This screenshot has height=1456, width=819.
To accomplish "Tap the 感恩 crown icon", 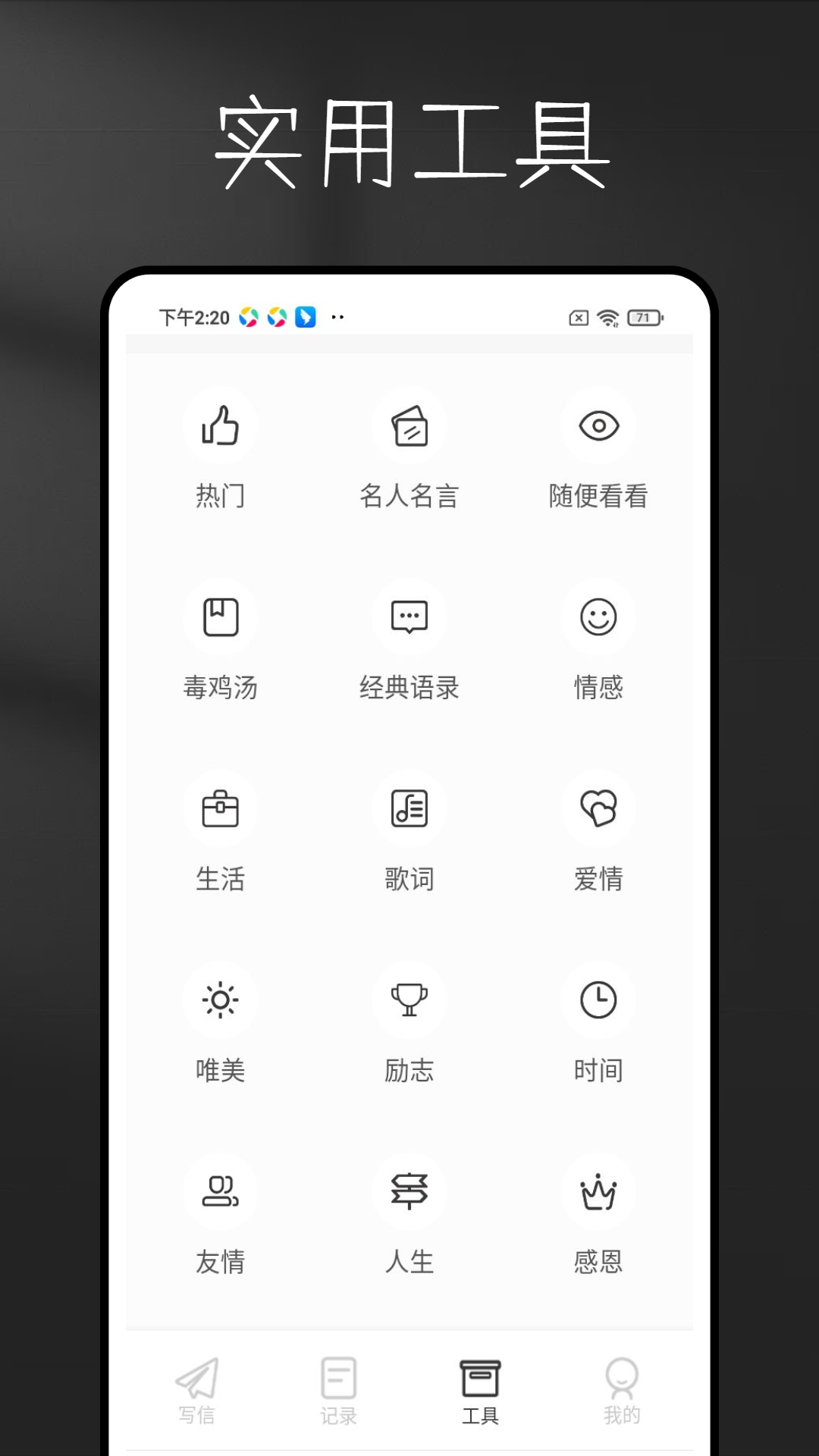I will [x=598, y=1191].
